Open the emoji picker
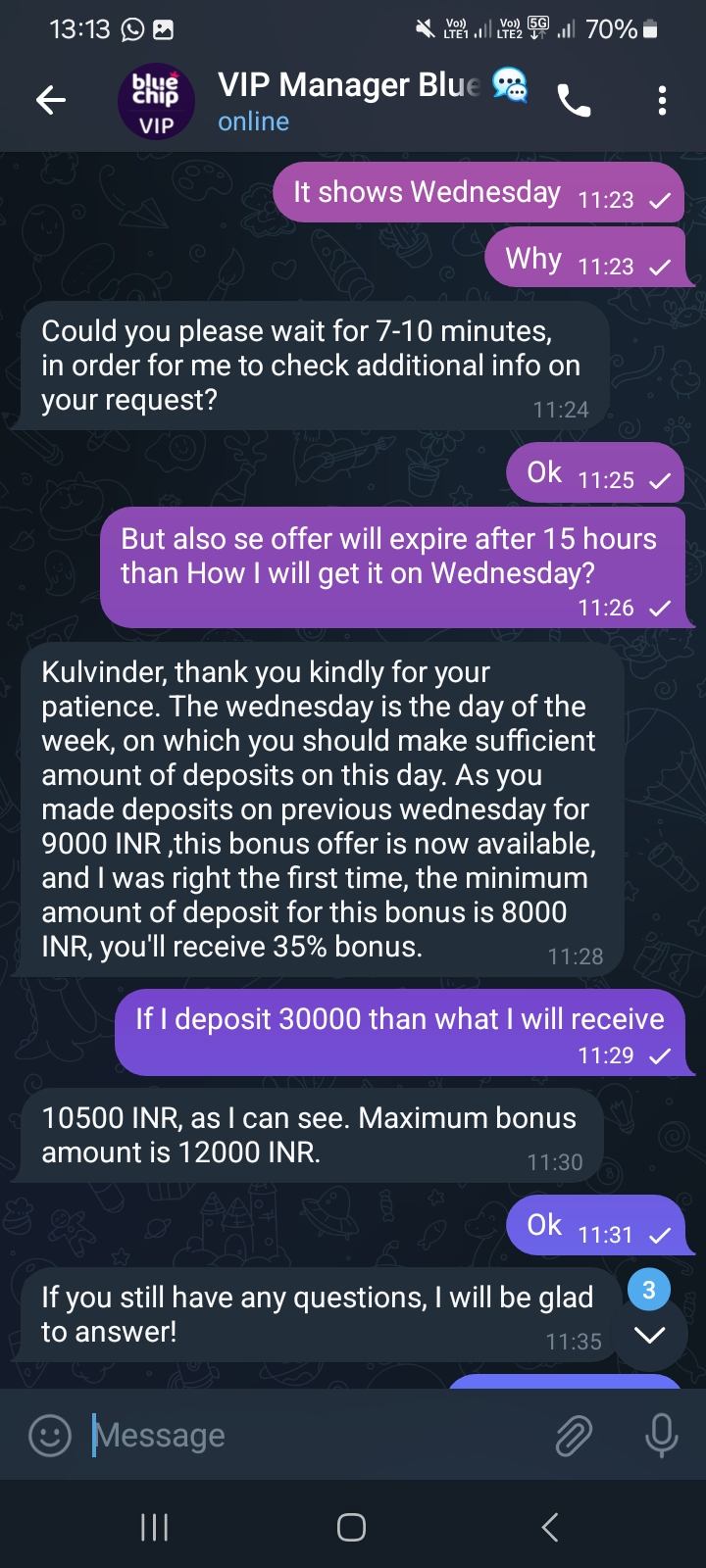 click(49, 1436)
